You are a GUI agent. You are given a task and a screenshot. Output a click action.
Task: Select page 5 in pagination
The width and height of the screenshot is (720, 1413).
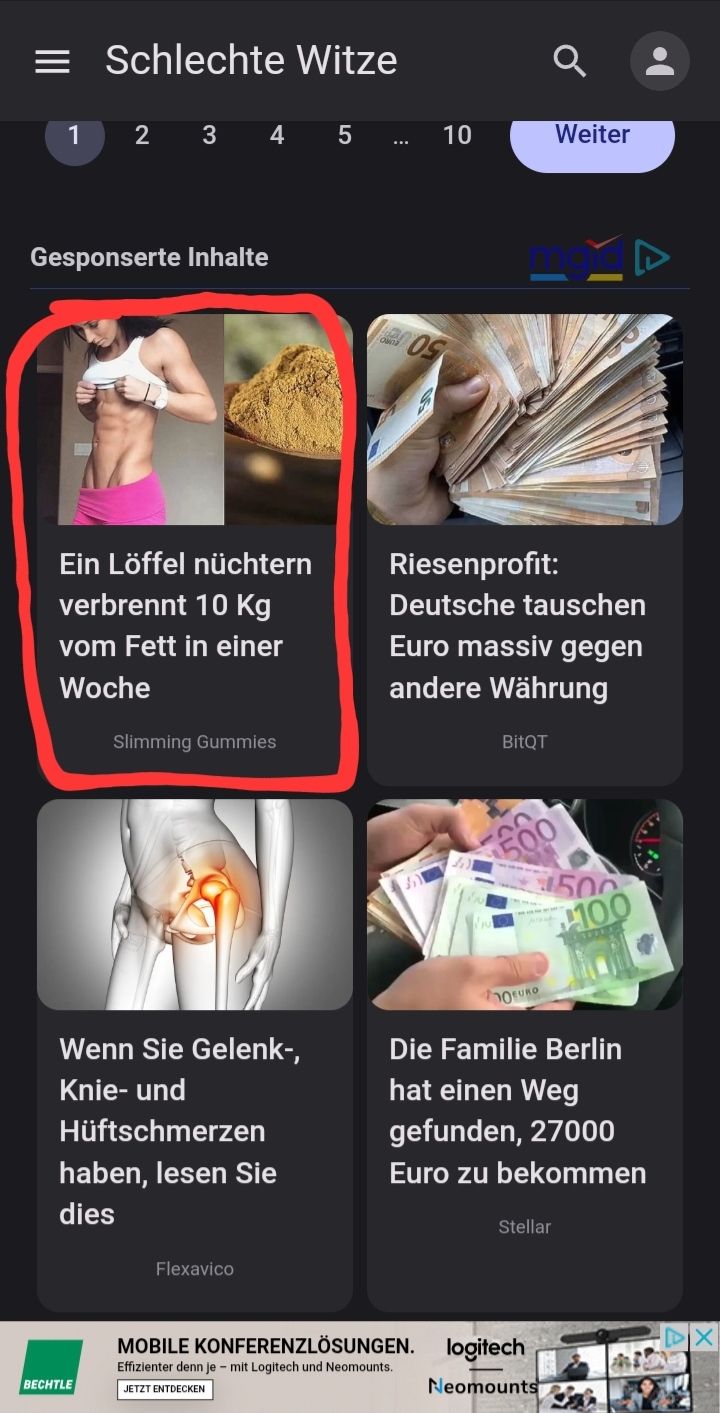tap(344, 135)
